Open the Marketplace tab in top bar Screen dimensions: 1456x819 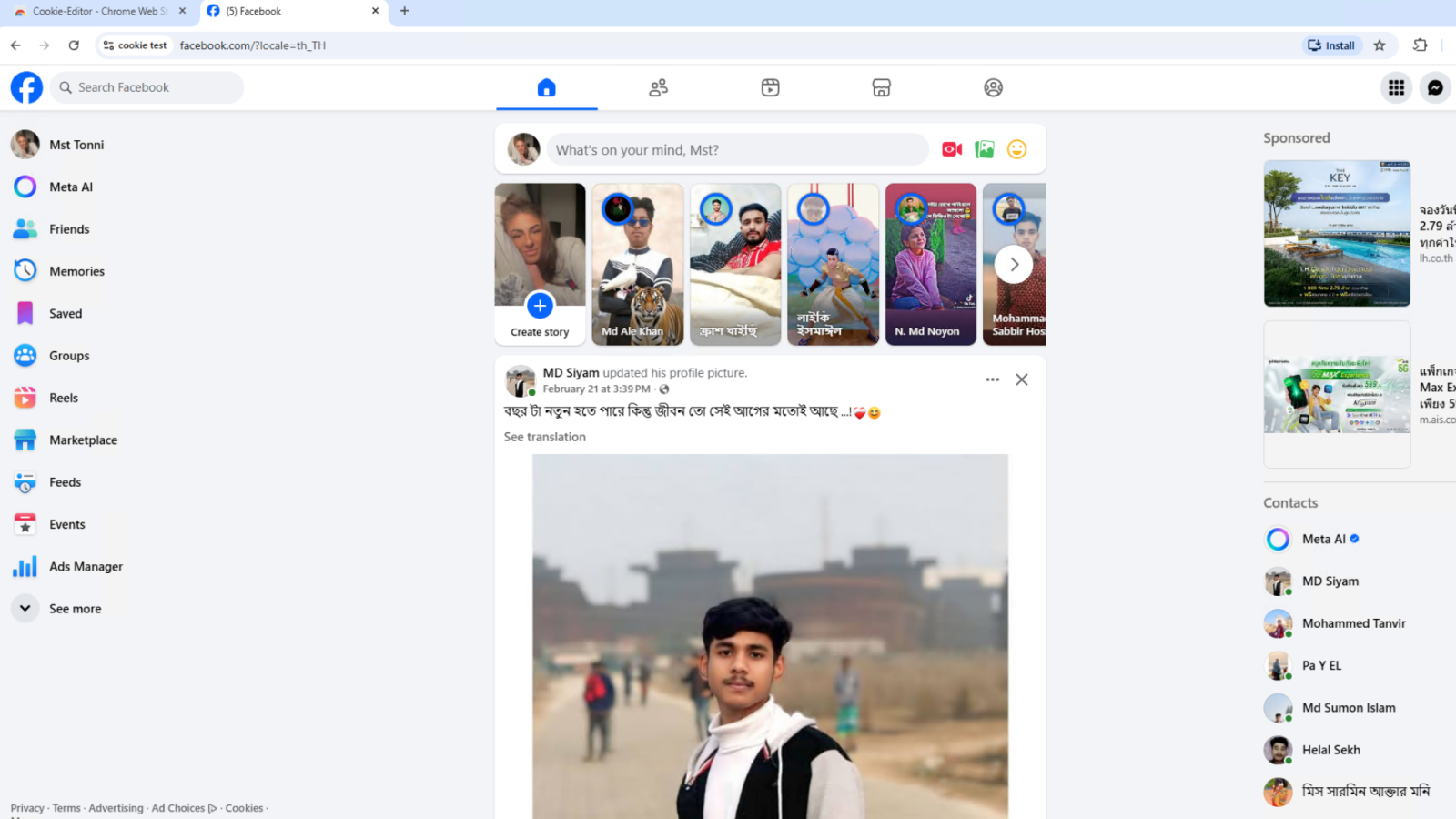[881, 87]
